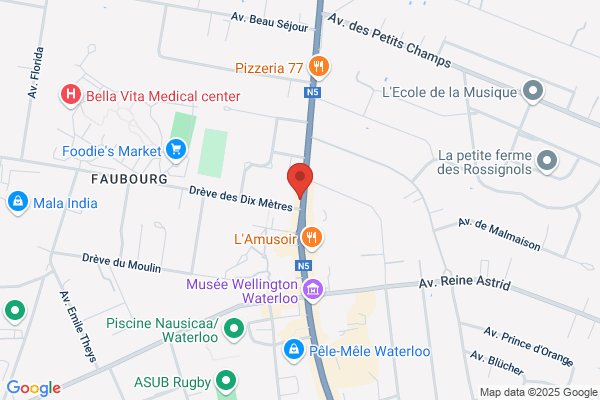Tap the red location pin on N5
Screen dimensions: 600x400
(x=300, y=180)
